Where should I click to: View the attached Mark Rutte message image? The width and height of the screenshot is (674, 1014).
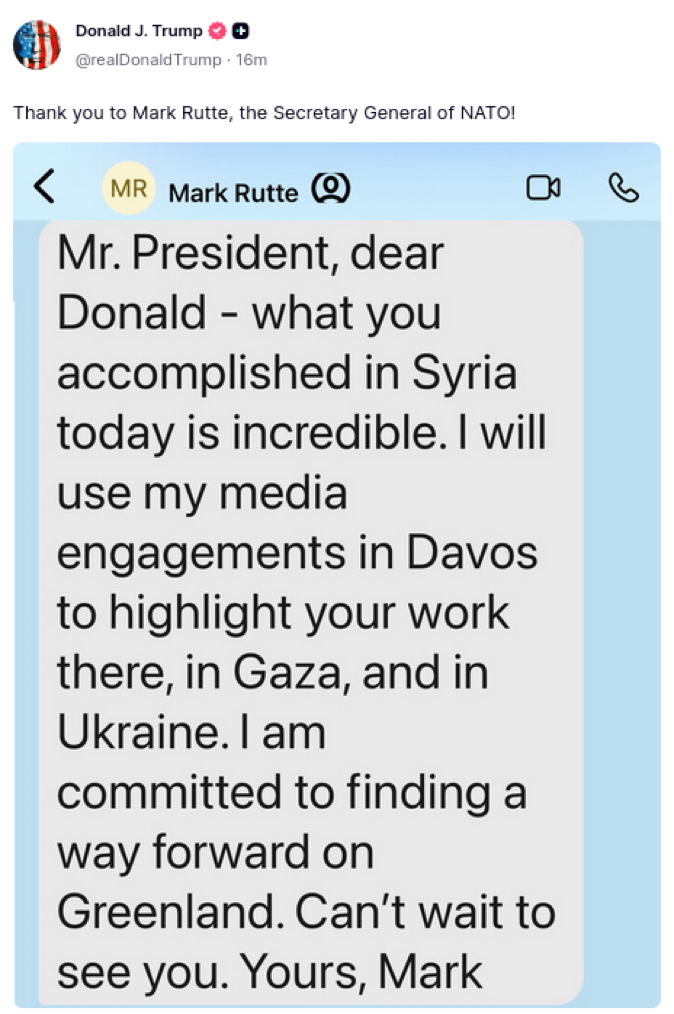point(337,574)
